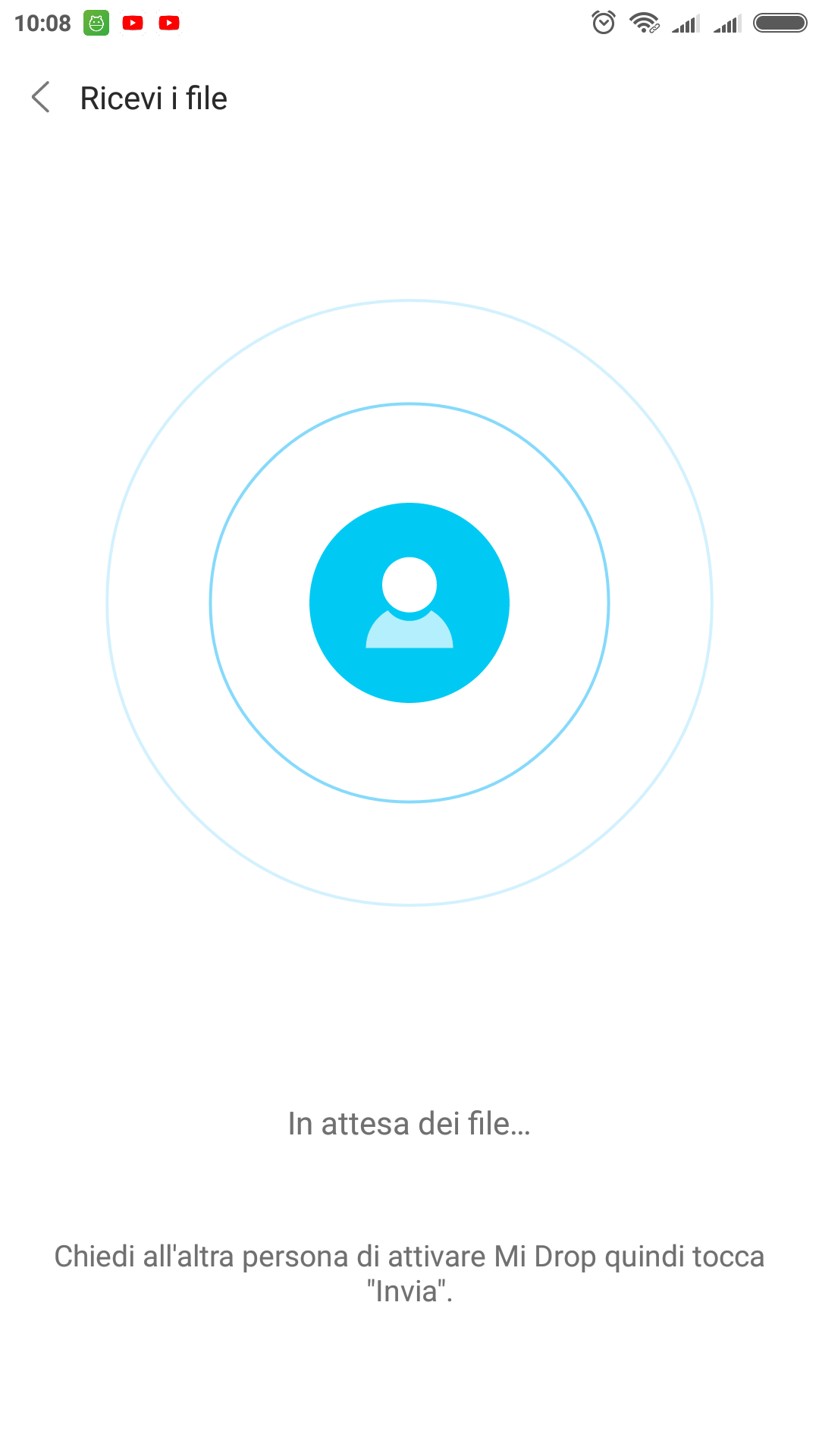Go back from Ricevi i file

[41, 98]
